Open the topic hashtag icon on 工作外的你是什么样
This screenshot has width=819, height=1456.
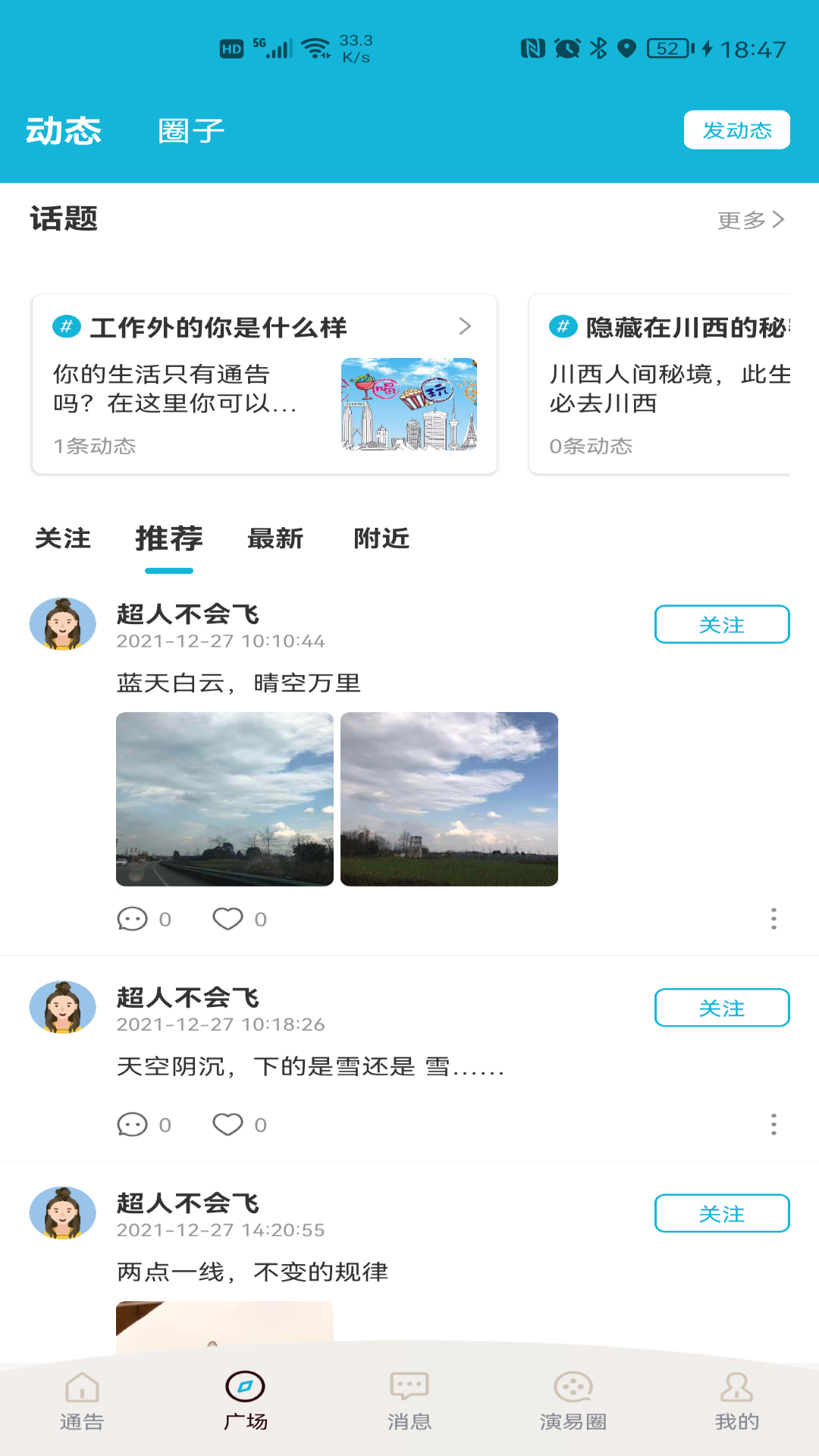pyautogui.click(x=67, y=328)
